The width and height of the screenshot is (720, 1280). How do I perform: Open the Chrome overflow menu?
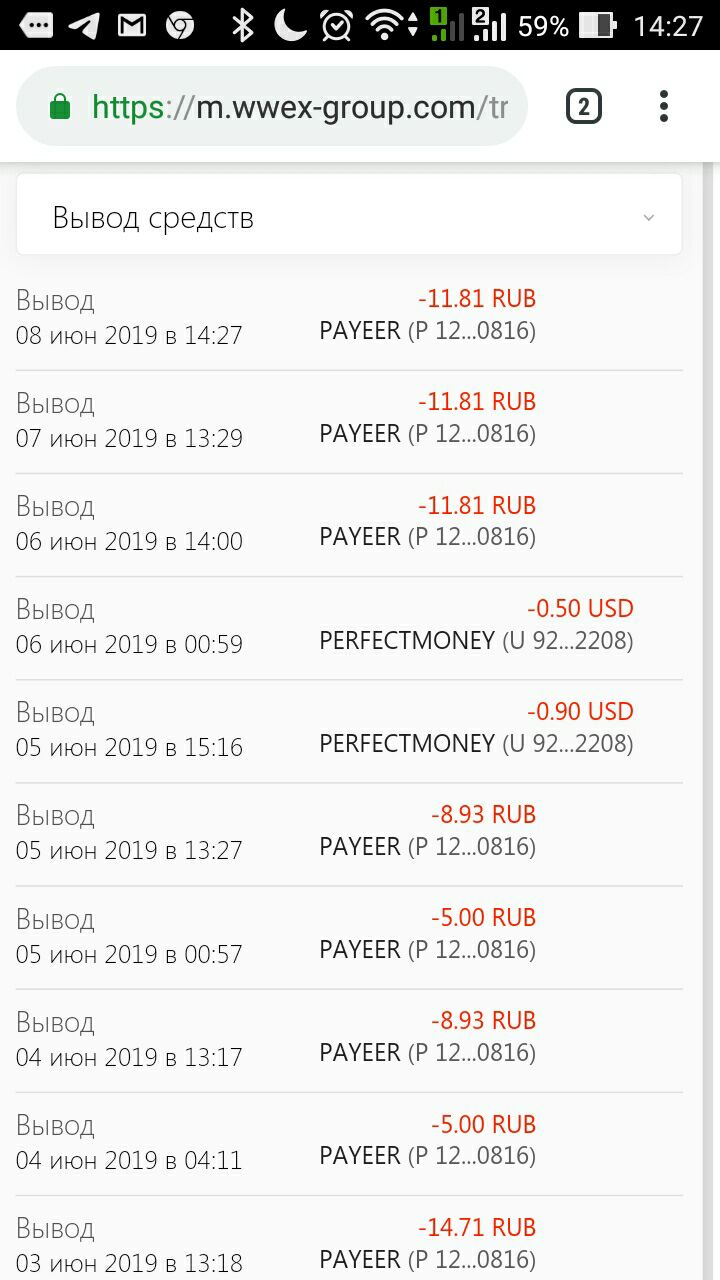pyautogui.click(x=664, y=106)
